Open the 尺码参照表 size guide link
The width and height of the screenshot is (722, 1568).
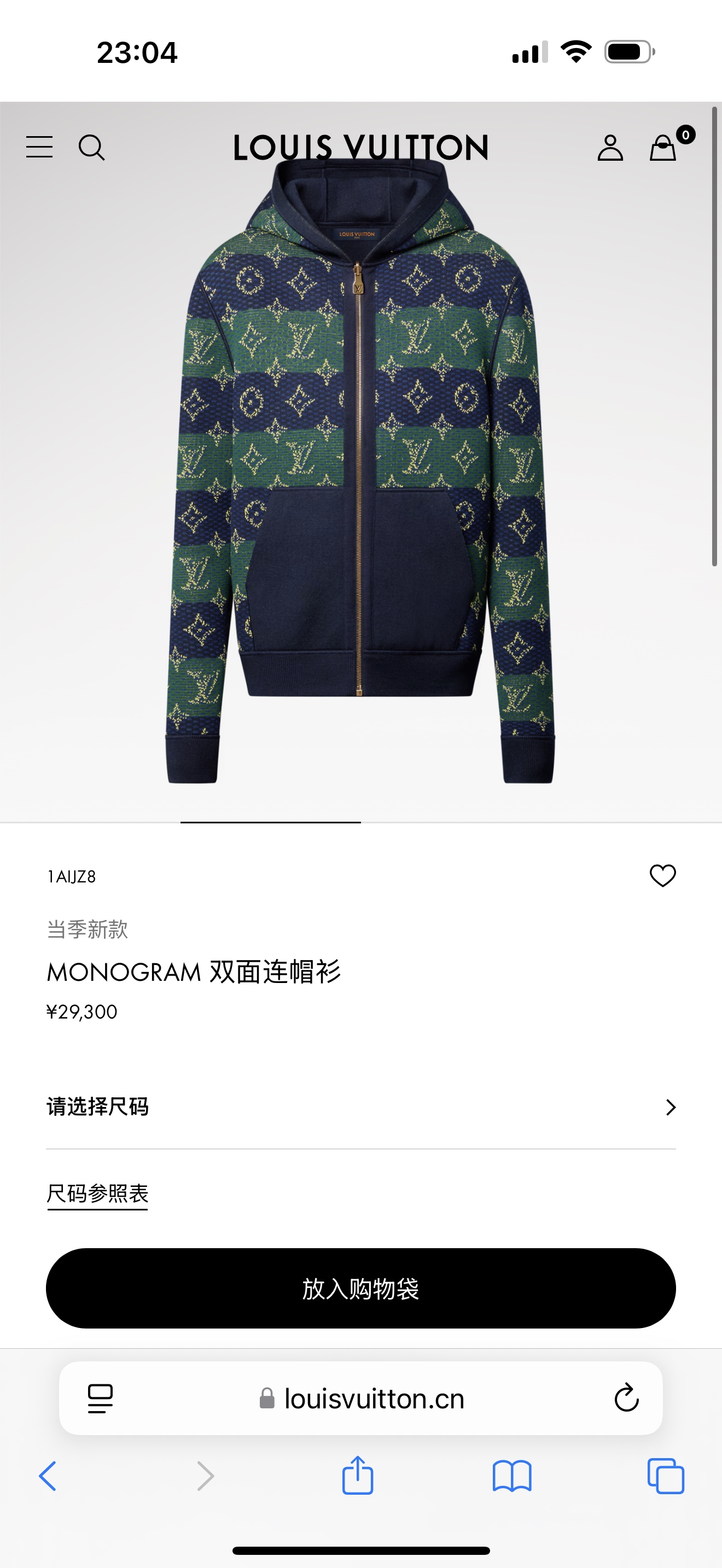coord(97,1193)
